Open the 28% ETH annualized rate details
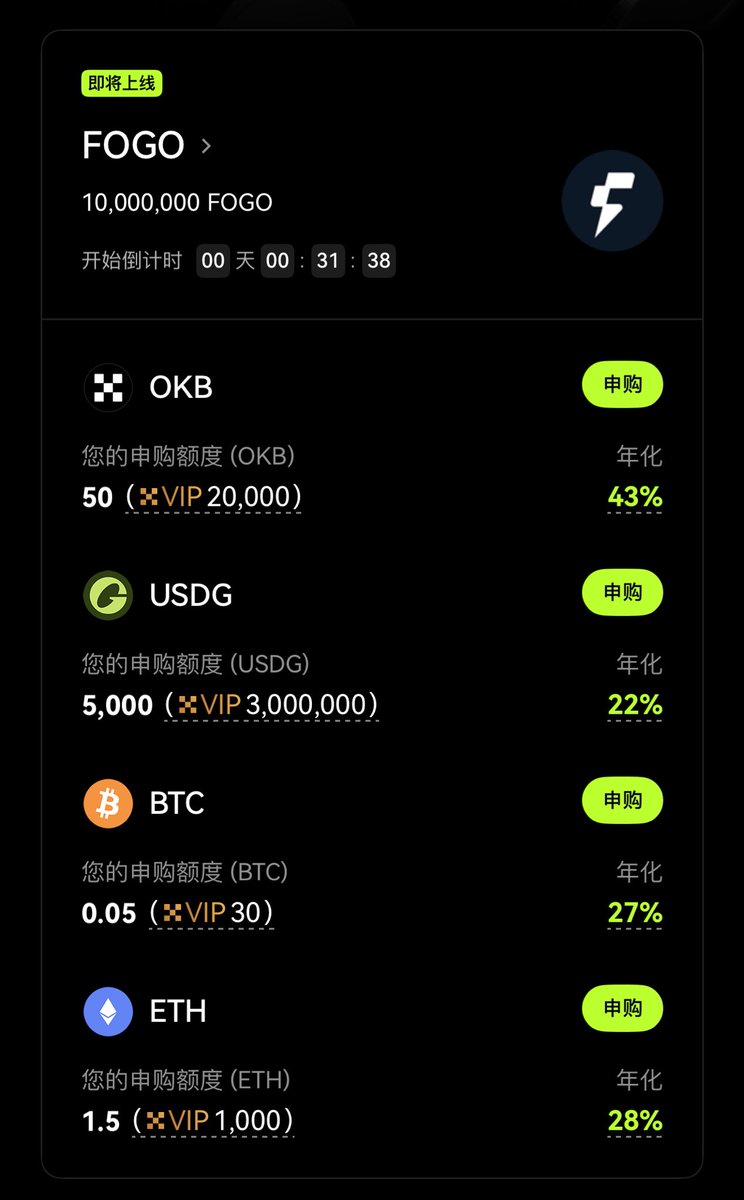The height and width of the screenshot is (1200, 744). click(x=635, y=1121)
